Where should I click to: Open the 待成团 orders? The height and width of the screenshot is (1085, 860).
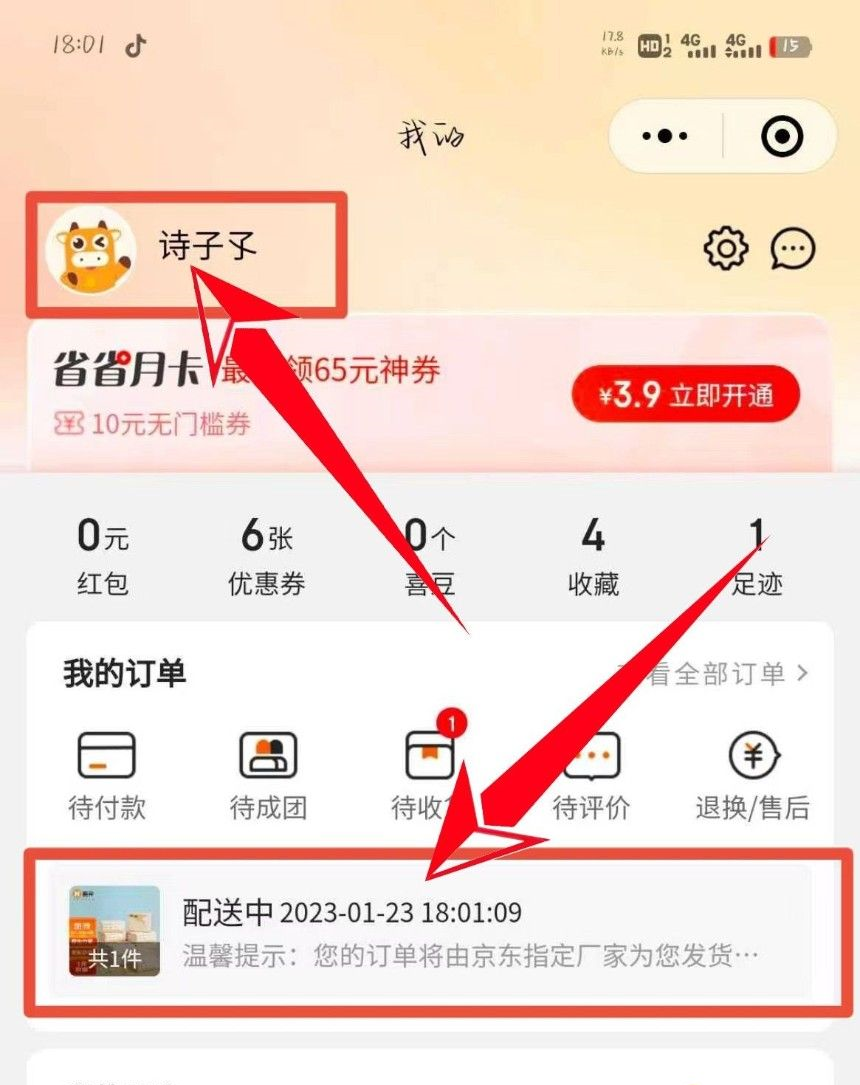(268, 775)
